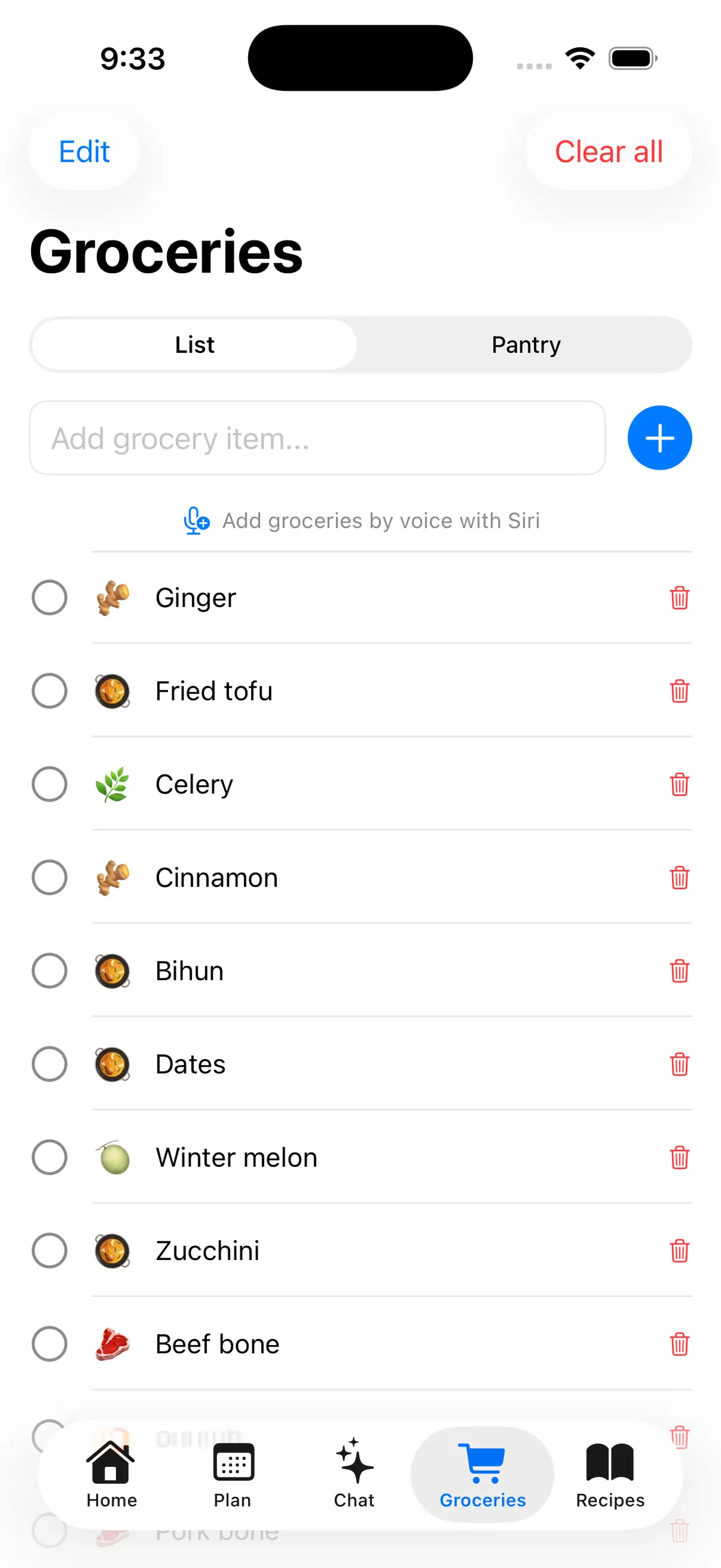Viewport: 721px width, 1568px height.
Task: Mark Cinnamon complete with its circle
Action: (49, 877)
